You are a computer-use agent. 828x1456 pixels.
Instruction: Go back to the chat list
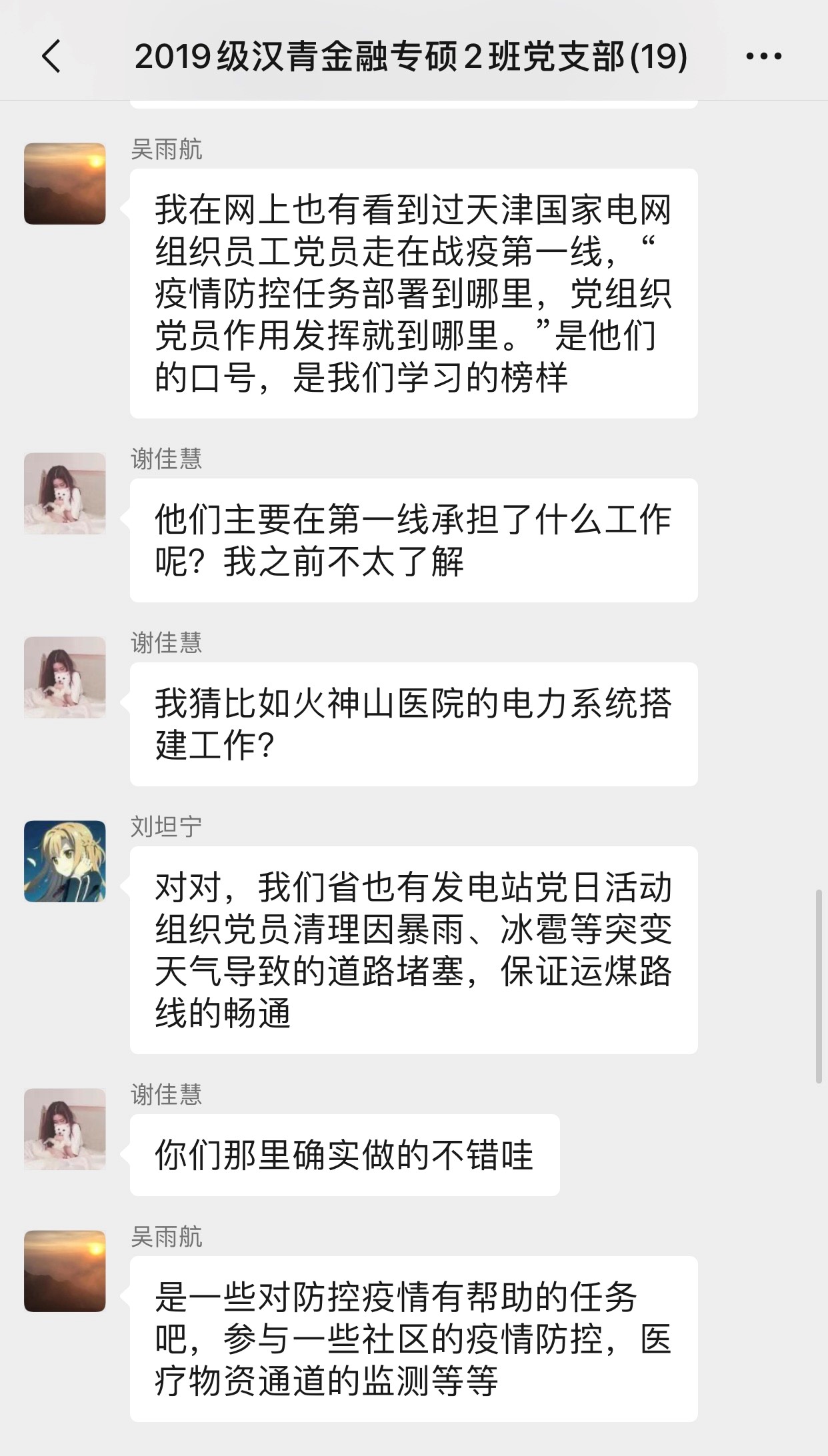[51, 56]
